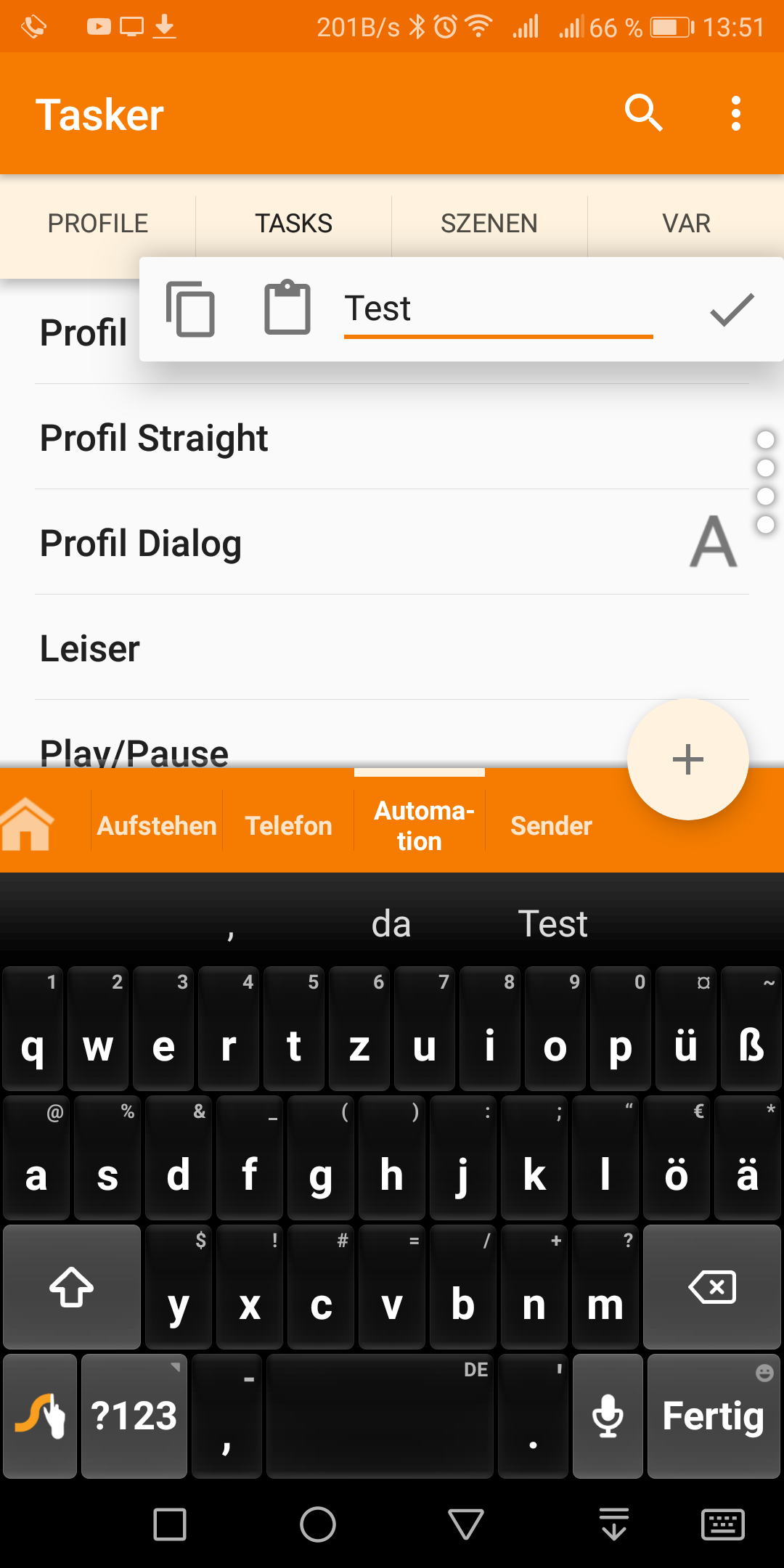Switch to the Aufstehen project

(x=157, y=826)
